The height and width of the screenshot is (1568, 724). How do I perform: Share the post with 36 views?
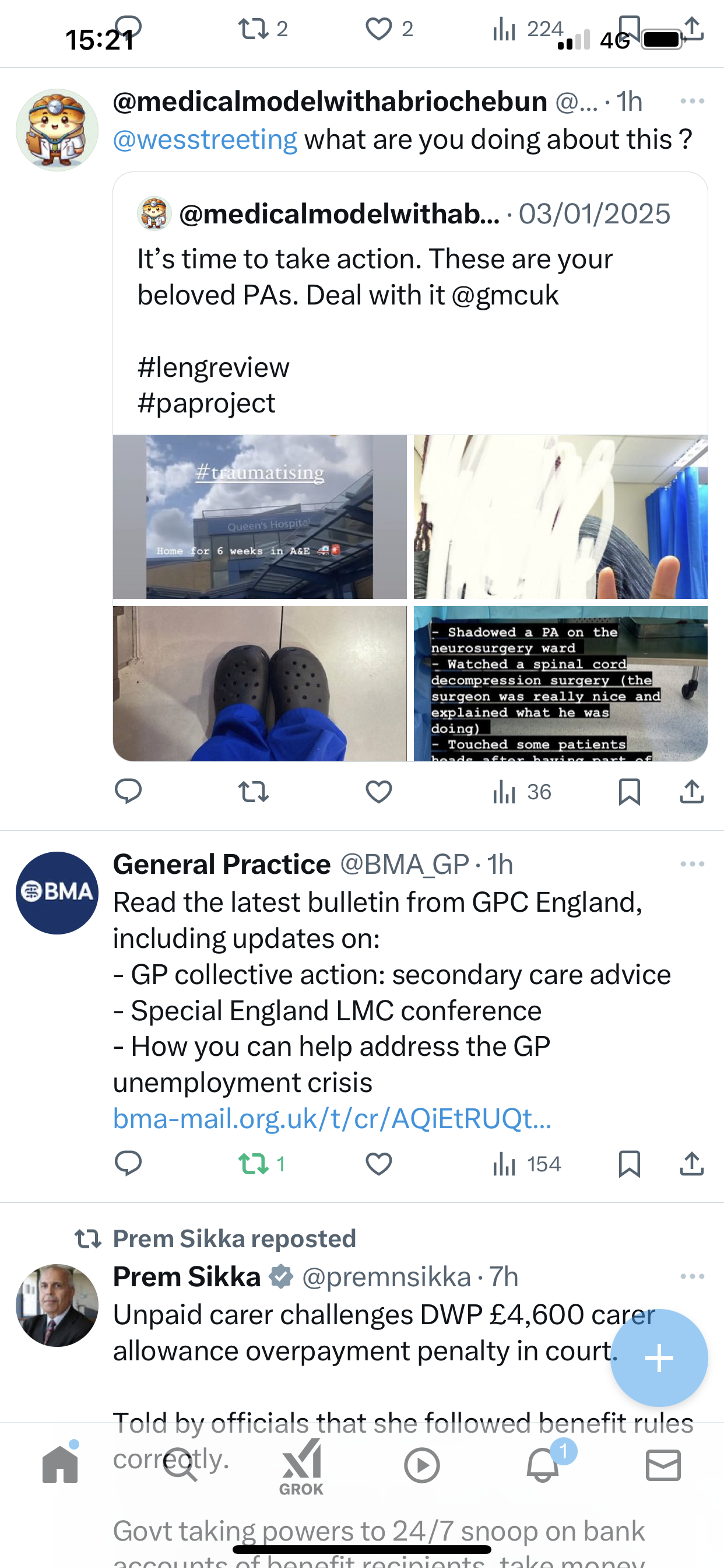pyautogui.click(x=692, y=792)
